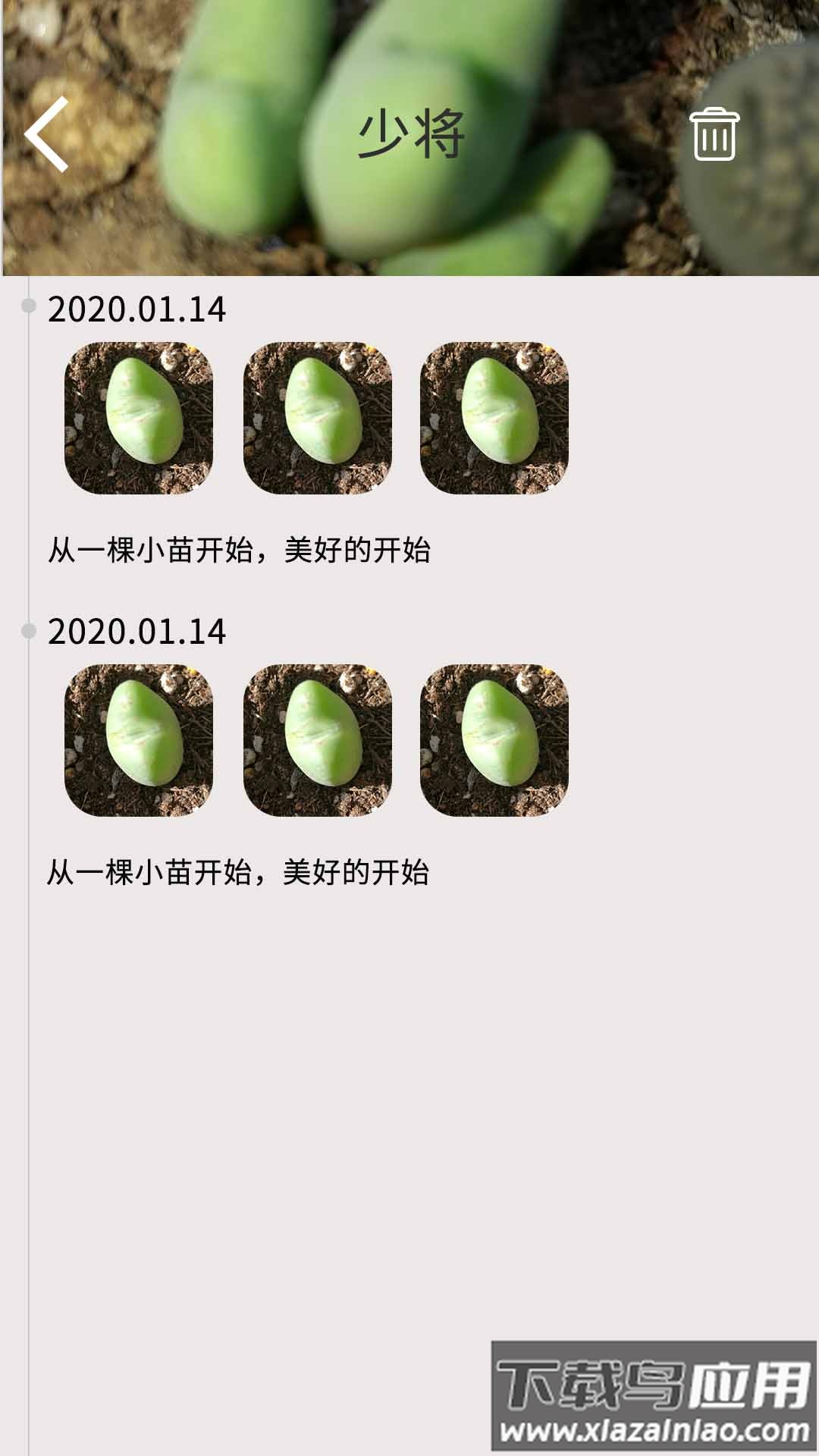Open the first seedling photo in the top record
The image size is (819, 1456).
coord(138,421)
